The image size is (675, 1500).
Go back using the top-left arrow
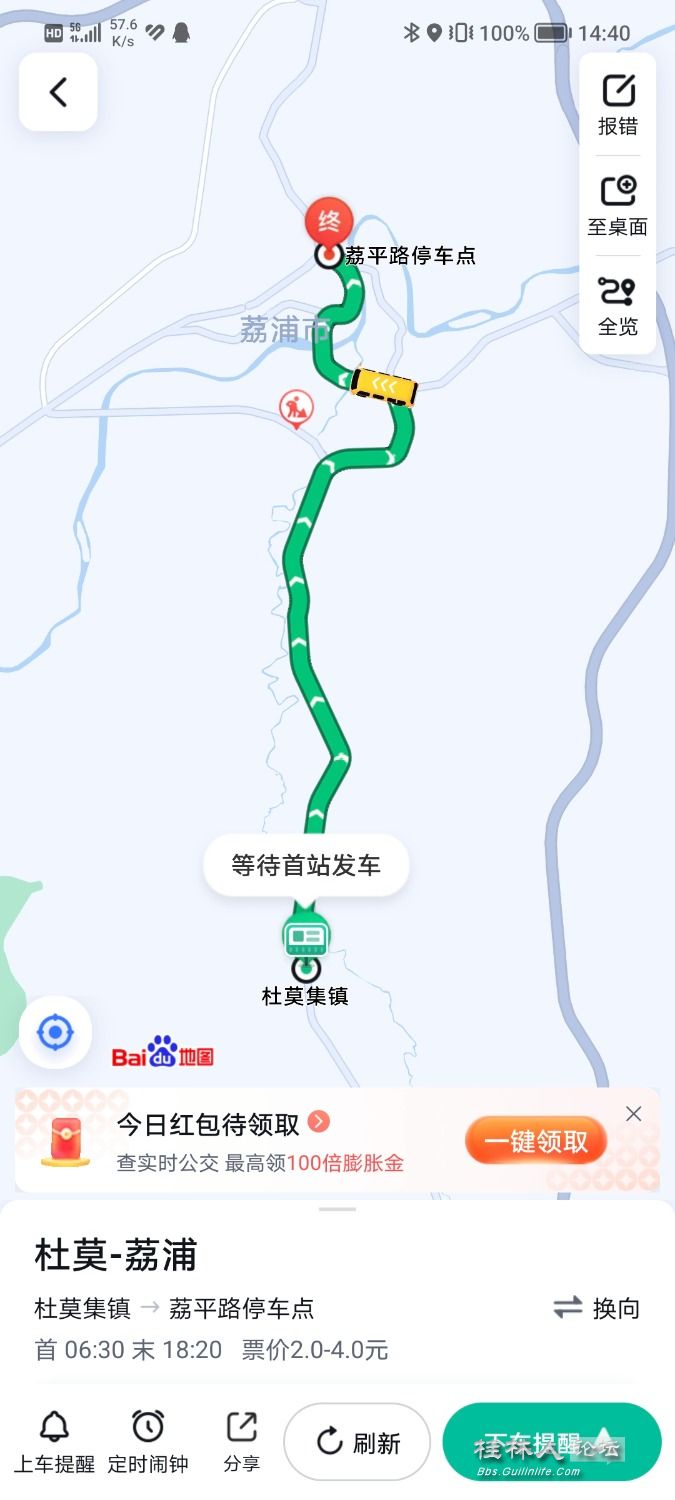tap(58, 92)
